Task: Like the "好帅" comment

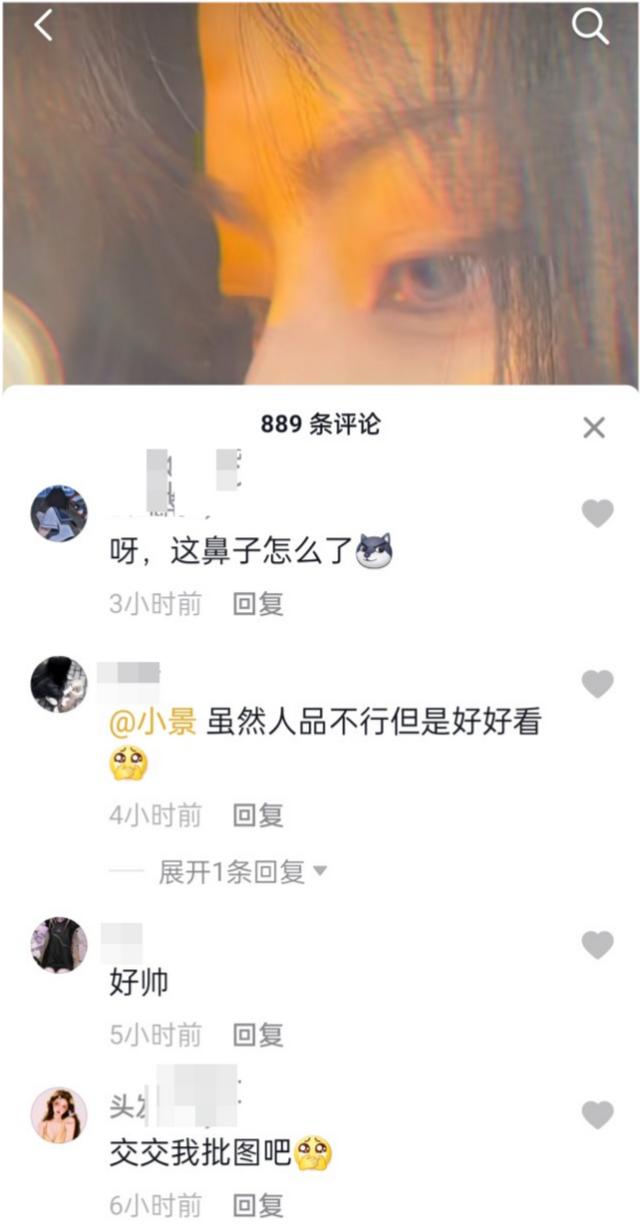Action: (597, 945)
